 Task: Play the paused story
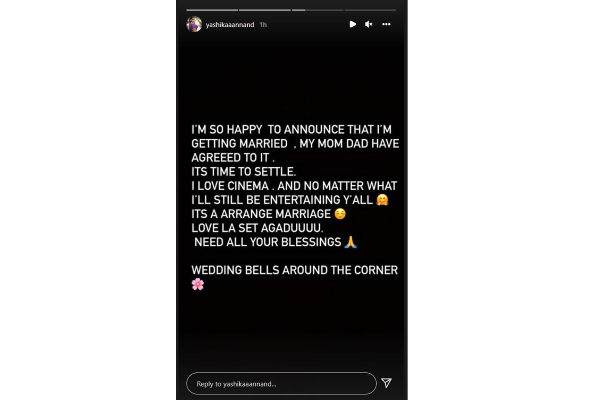[353, 24]
